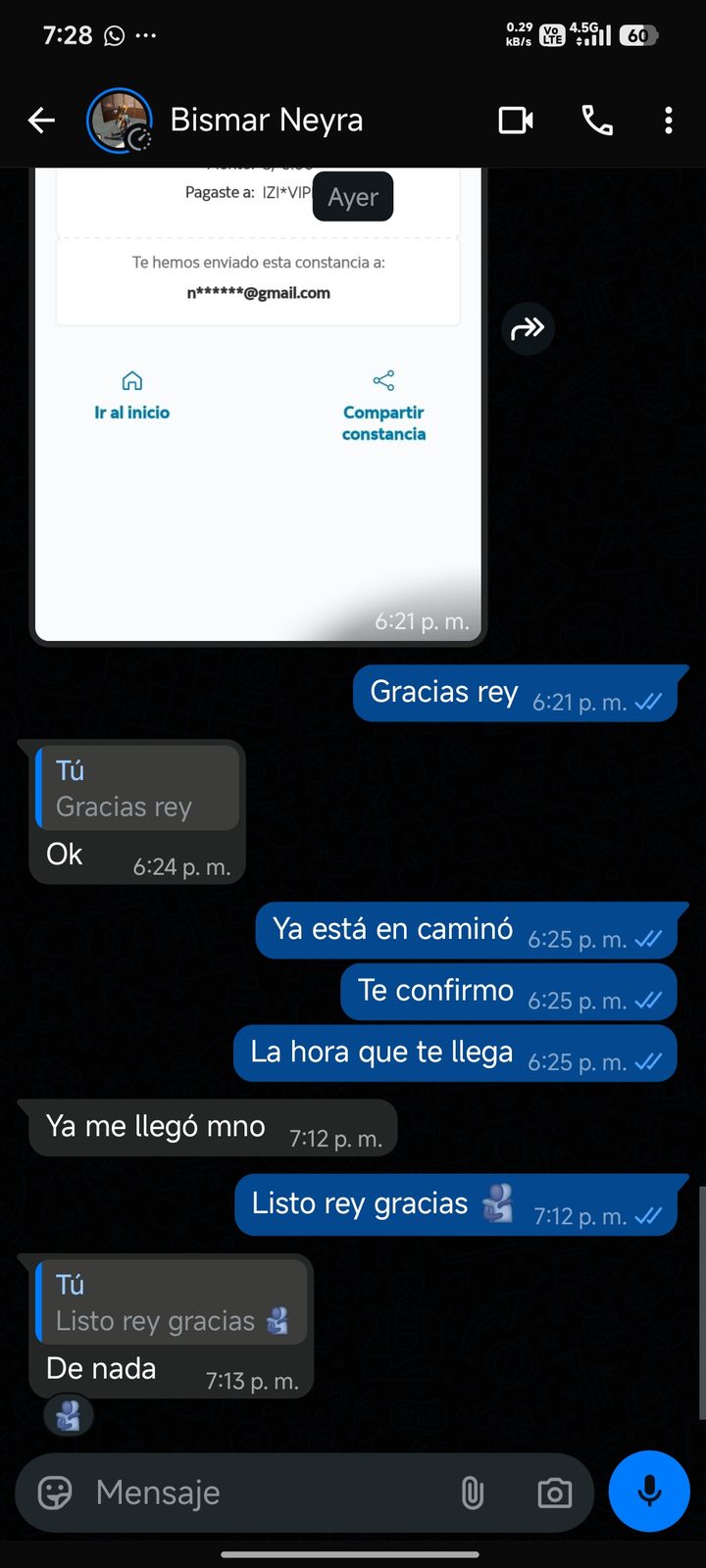Screen dimensions: 706x1568
Task: Open the shared receipt image
Action: pyautogui.click(x=258, y=404)
